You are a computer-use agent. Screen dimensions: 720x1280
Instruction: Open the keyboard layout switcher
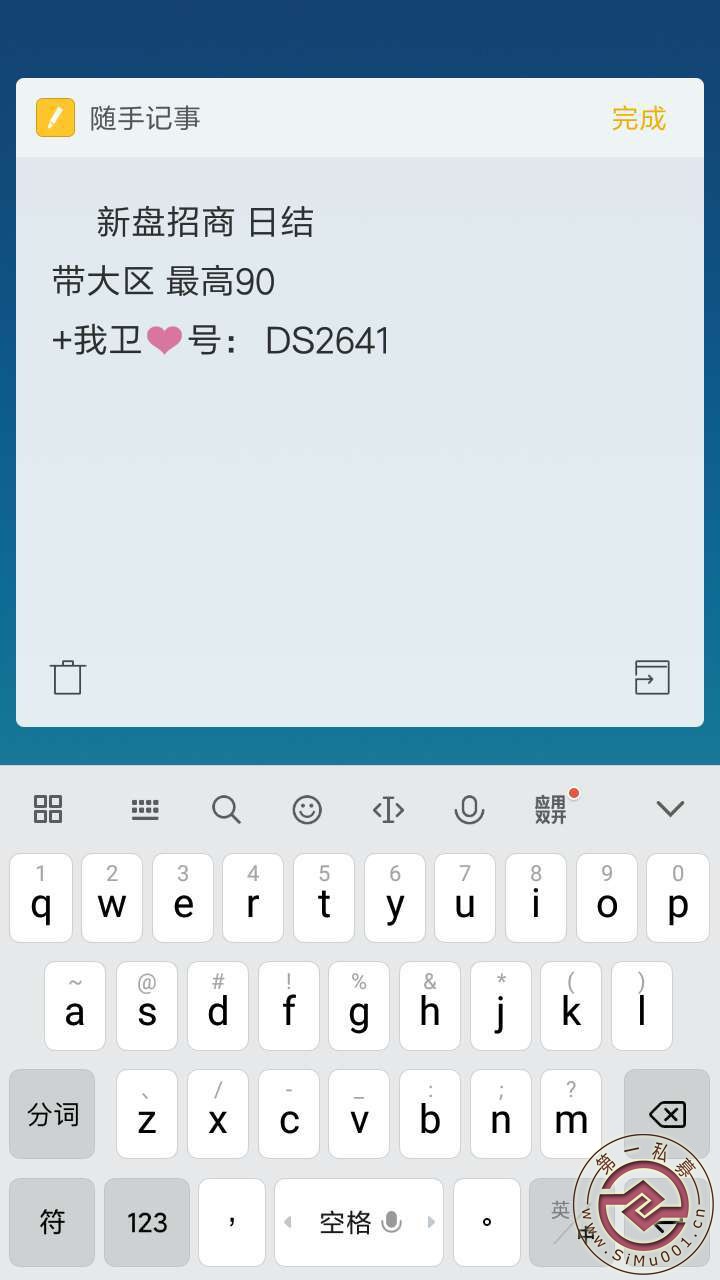click(x=145, y=809)
